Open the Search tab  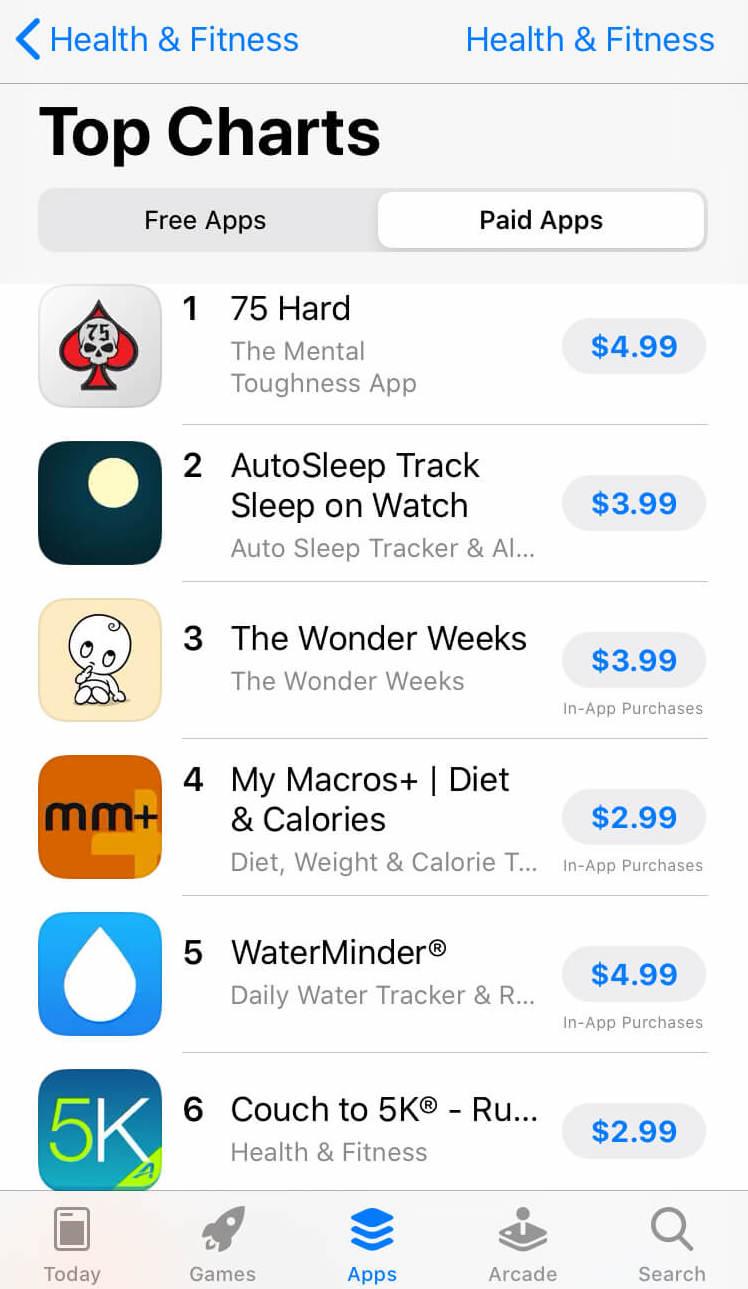[672, 1245]
